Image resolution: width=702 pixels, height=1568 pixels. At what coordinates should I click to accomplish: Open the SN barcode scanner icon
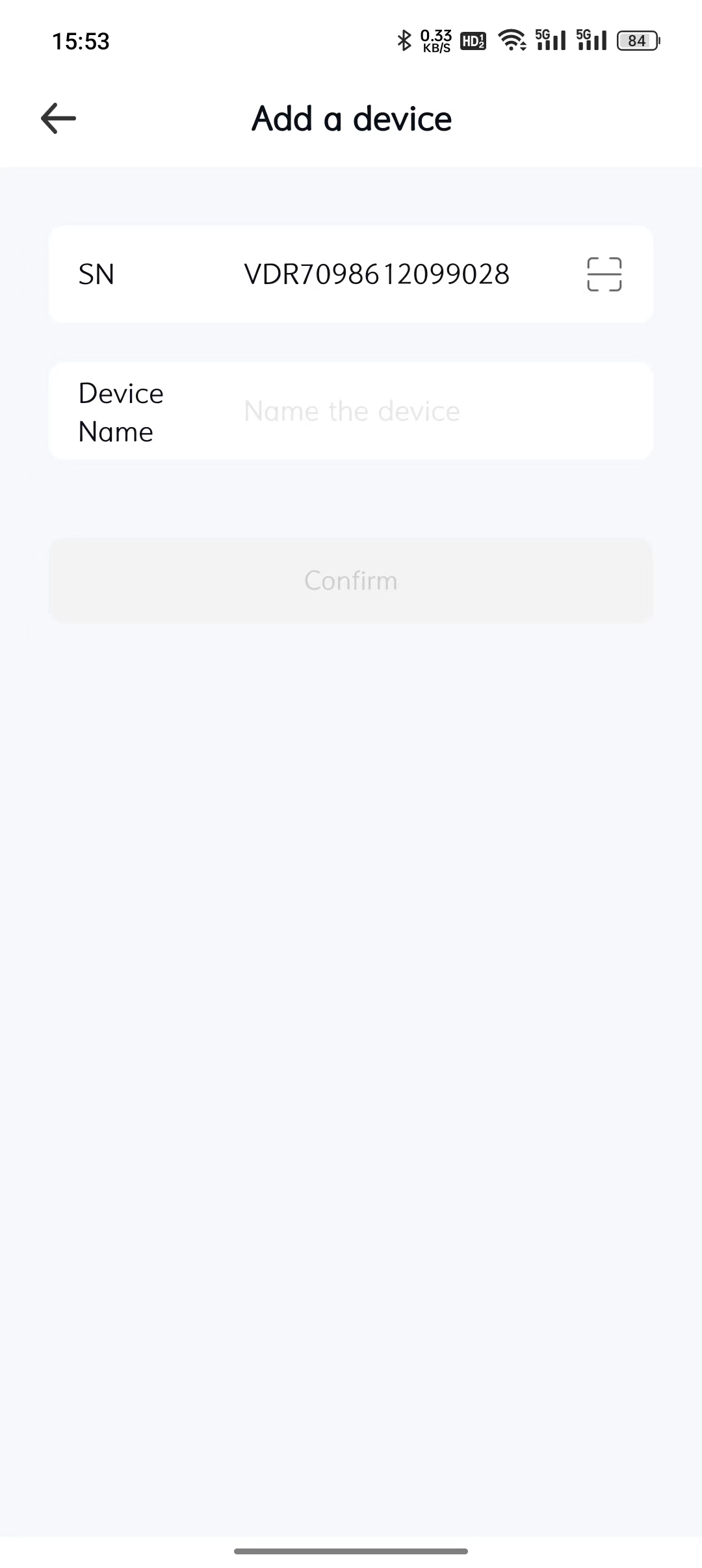click(x=604, y=274)
